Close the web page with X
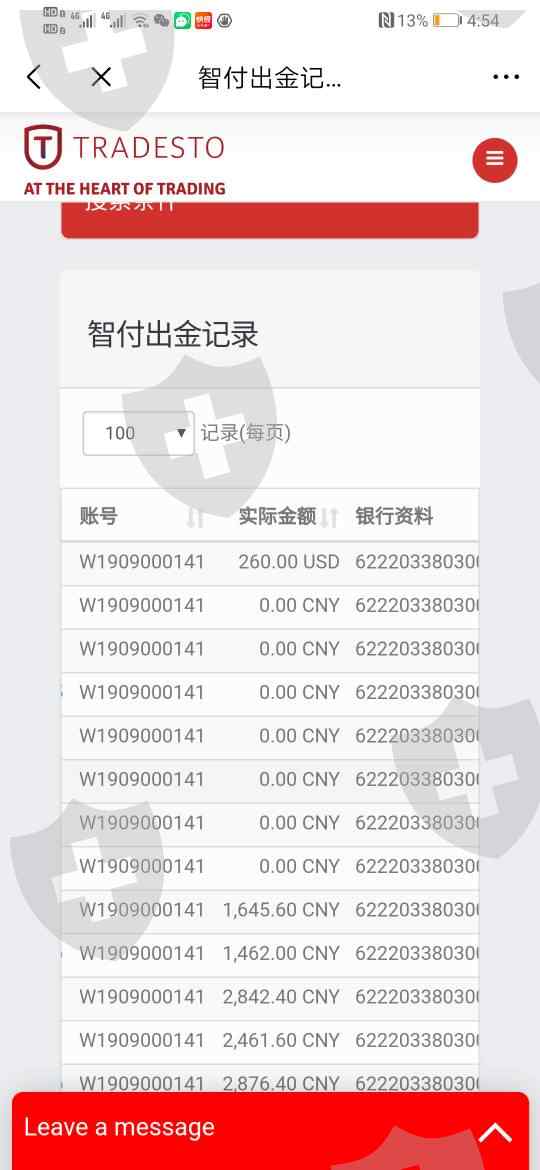Screen dimensions: 540x1170 [x=101, y=77]
